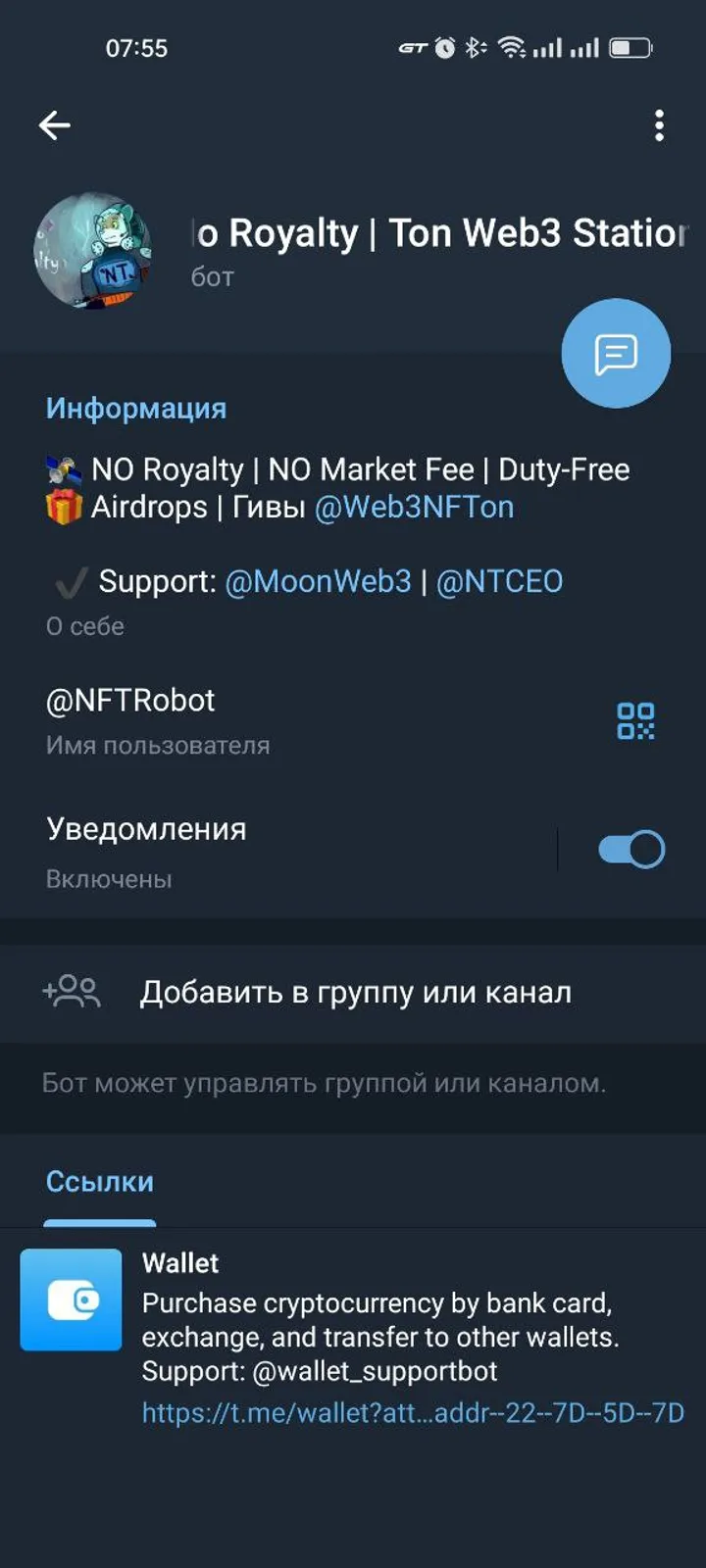Contact support via @MoonWeb3 link

317,580
